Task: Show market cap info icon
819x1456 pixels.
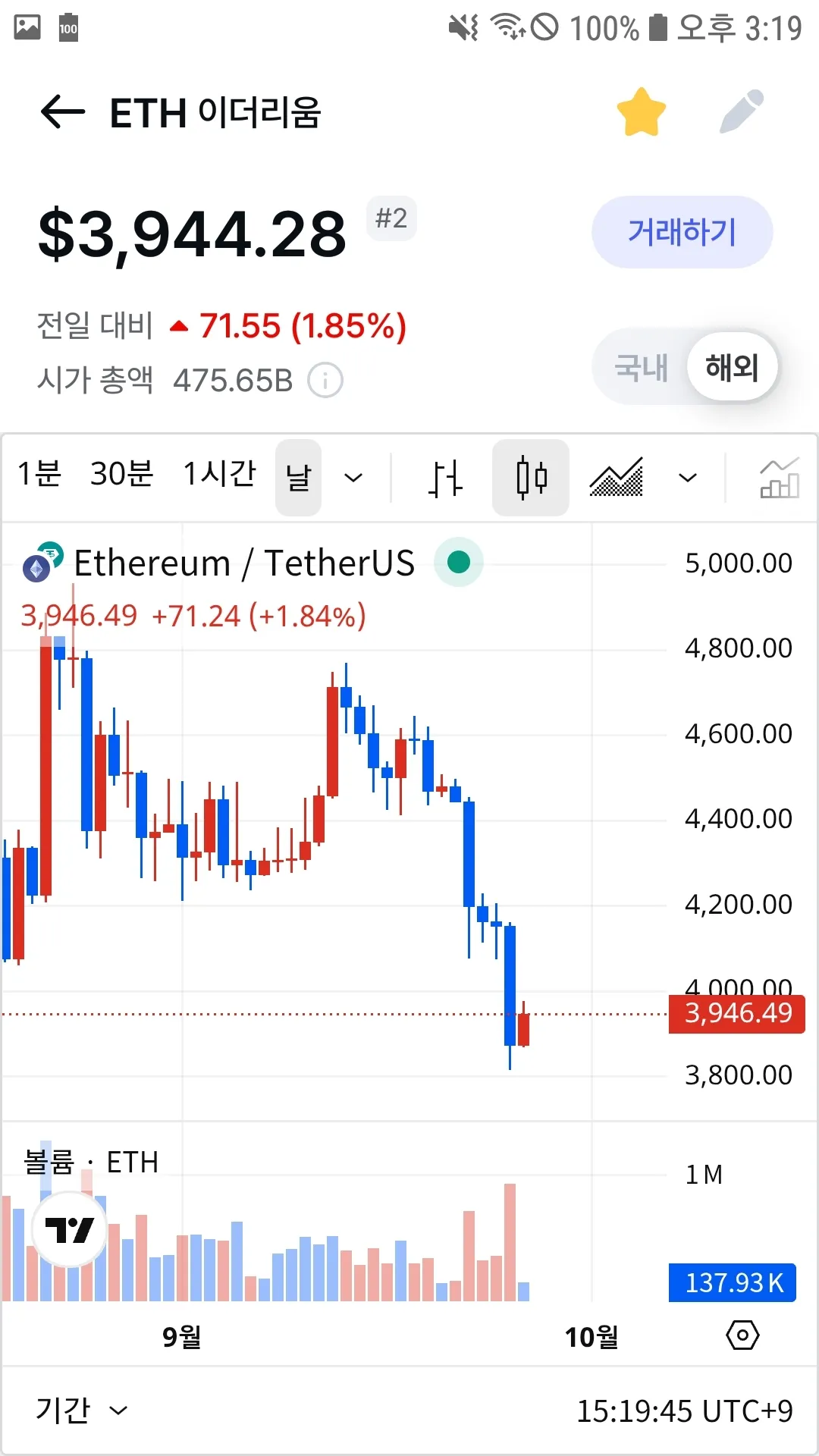Action: 325,381
